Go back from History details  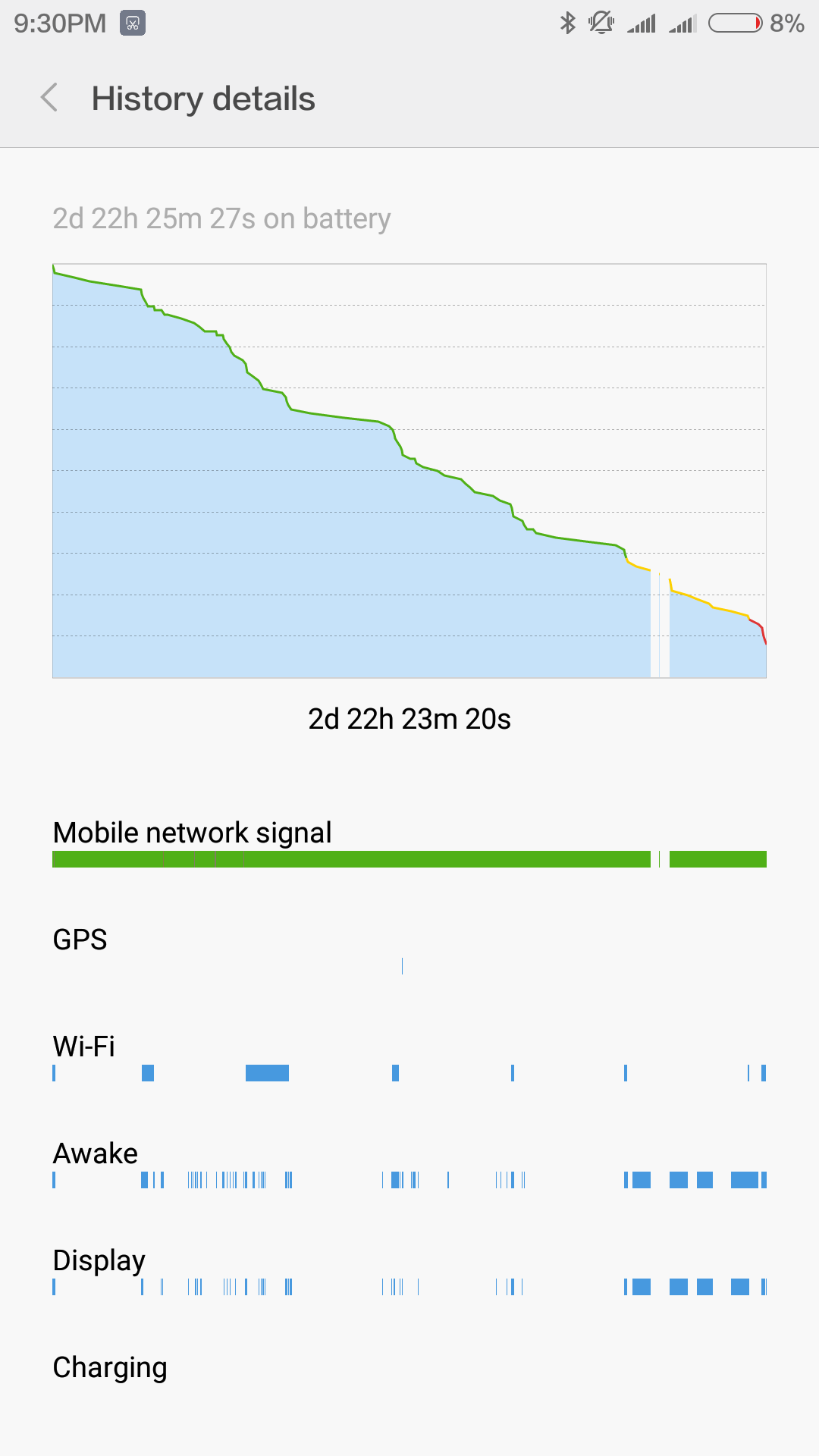pyautogui.click(x=50, y=98)
